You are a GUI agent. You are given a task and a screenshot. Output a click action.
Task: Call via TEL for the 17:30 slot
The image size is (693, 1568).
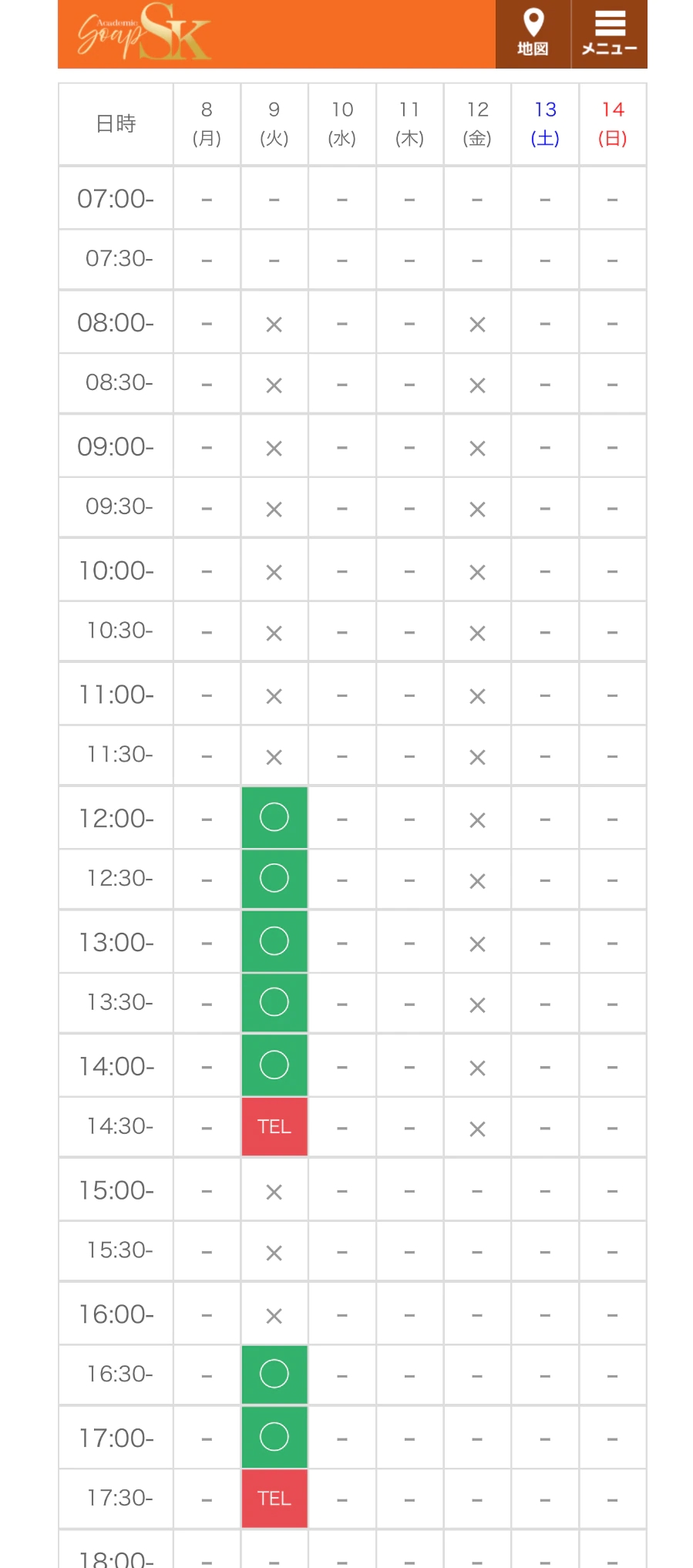(x=274, y=1498)
